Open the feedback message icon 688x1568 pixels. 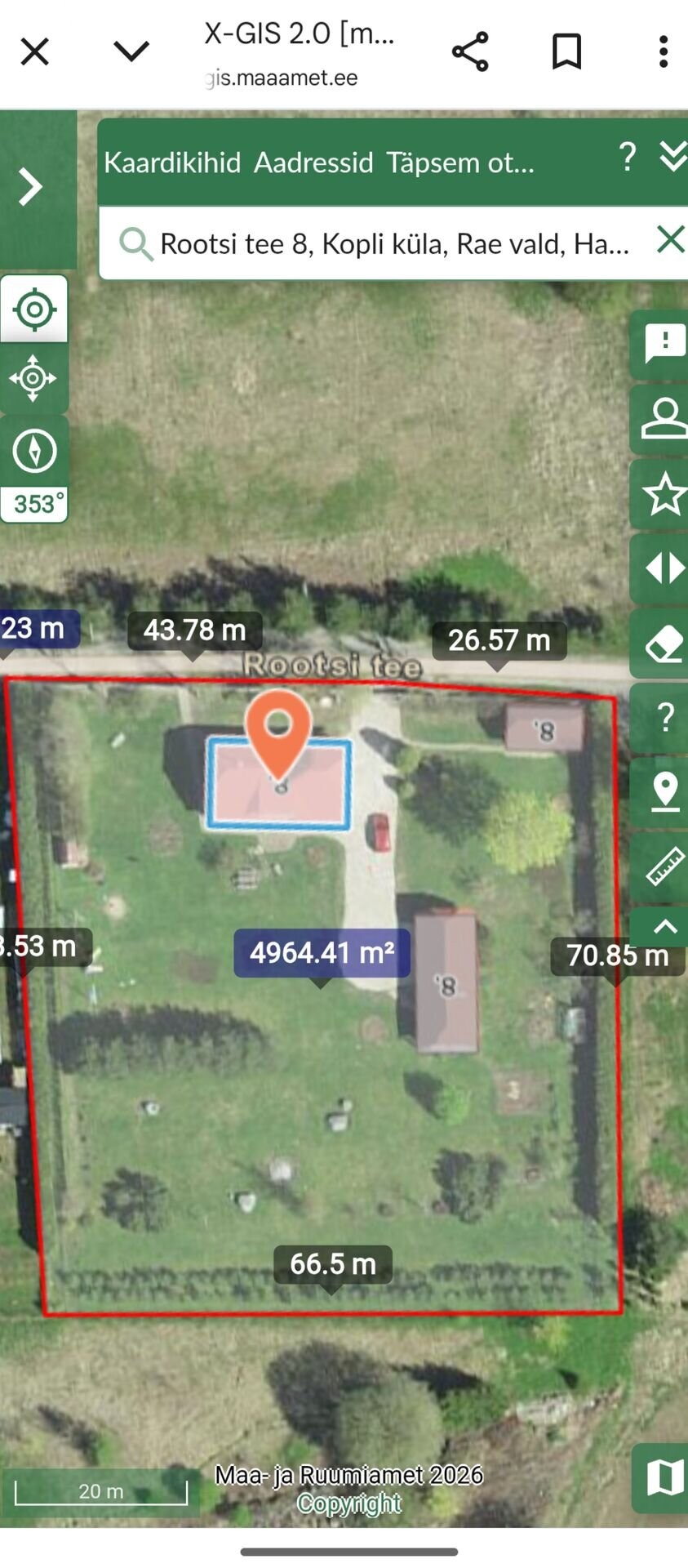[663, 343]
